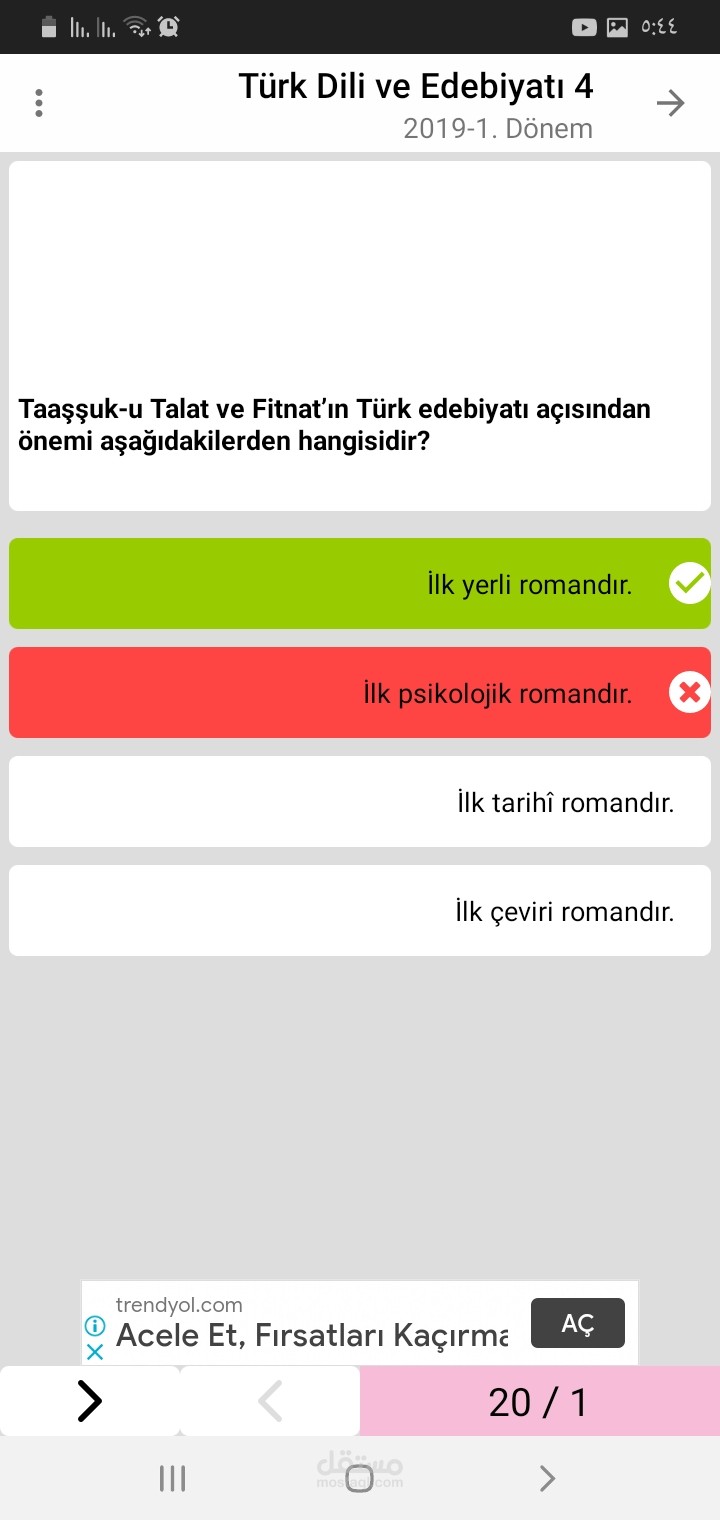Open recent apps from navigation bar

point(173,1478)
